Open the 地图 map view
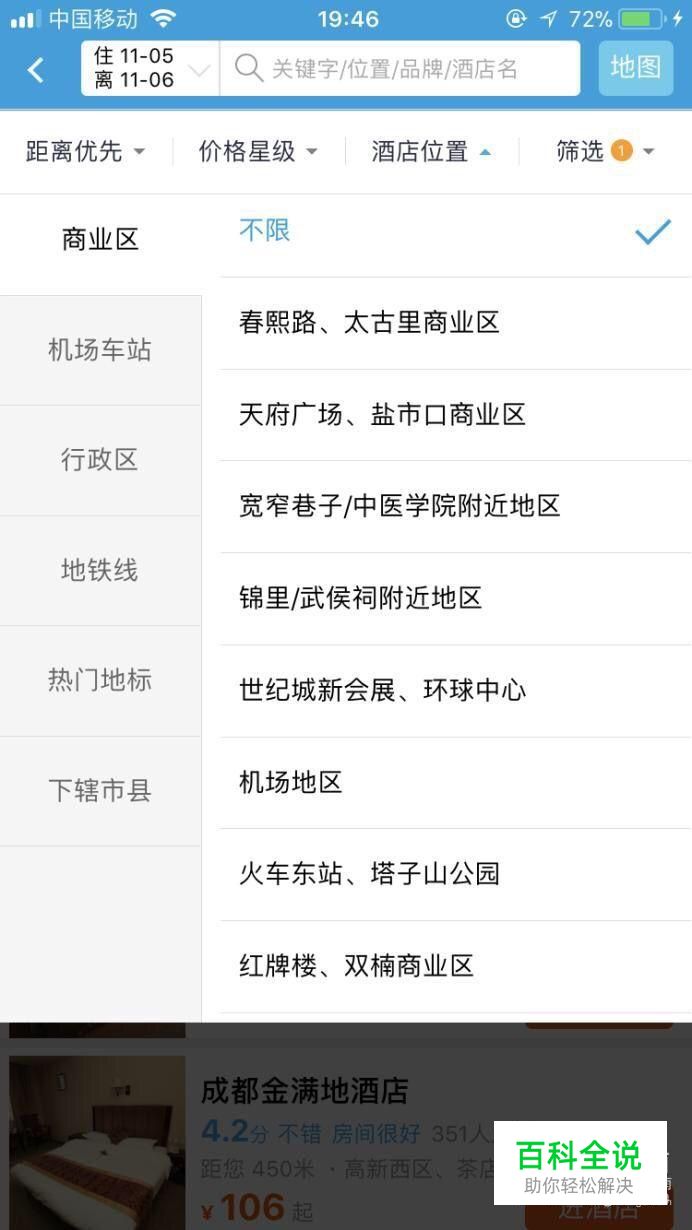 [x=635, y=67]
